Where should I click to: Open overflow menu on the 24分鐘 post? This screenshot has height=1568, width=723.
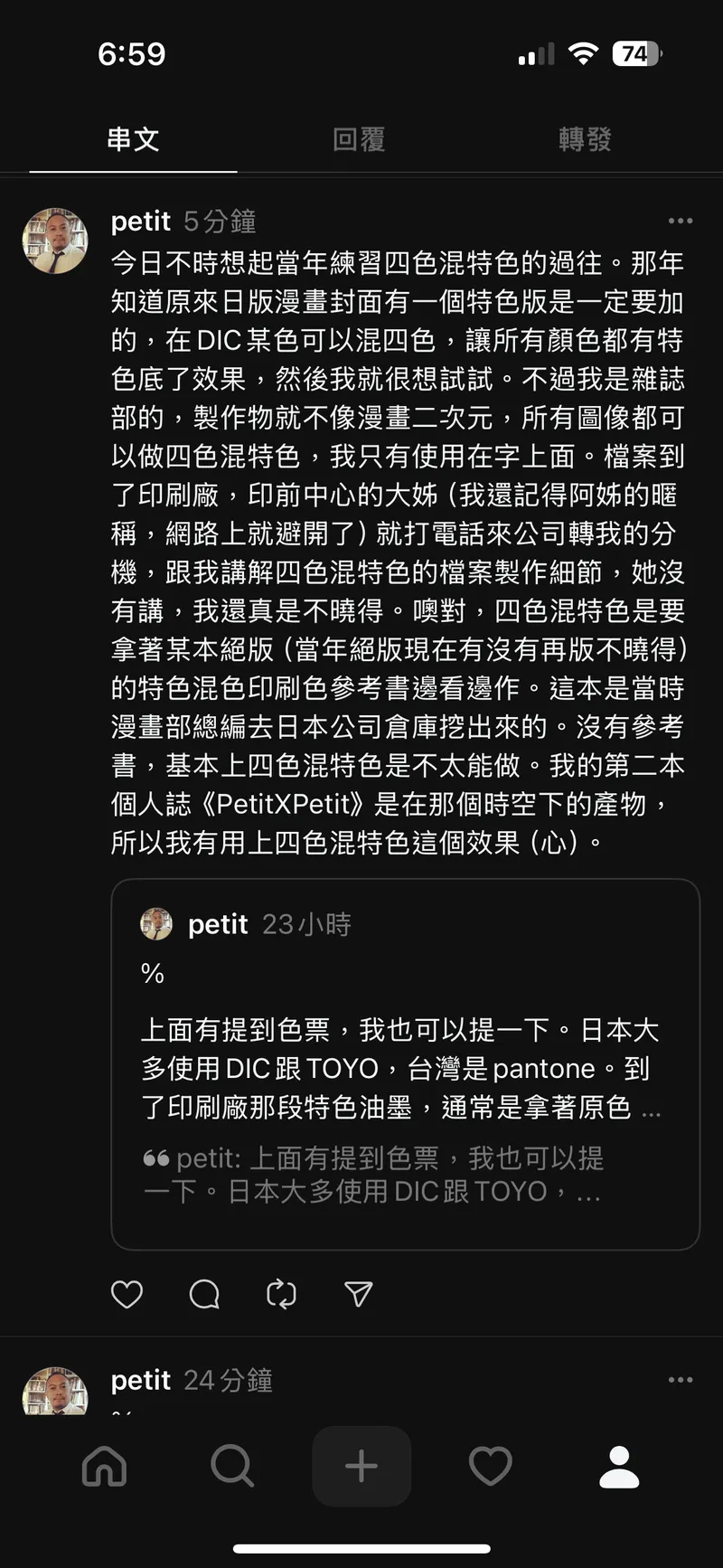(x=680, y=1380)
